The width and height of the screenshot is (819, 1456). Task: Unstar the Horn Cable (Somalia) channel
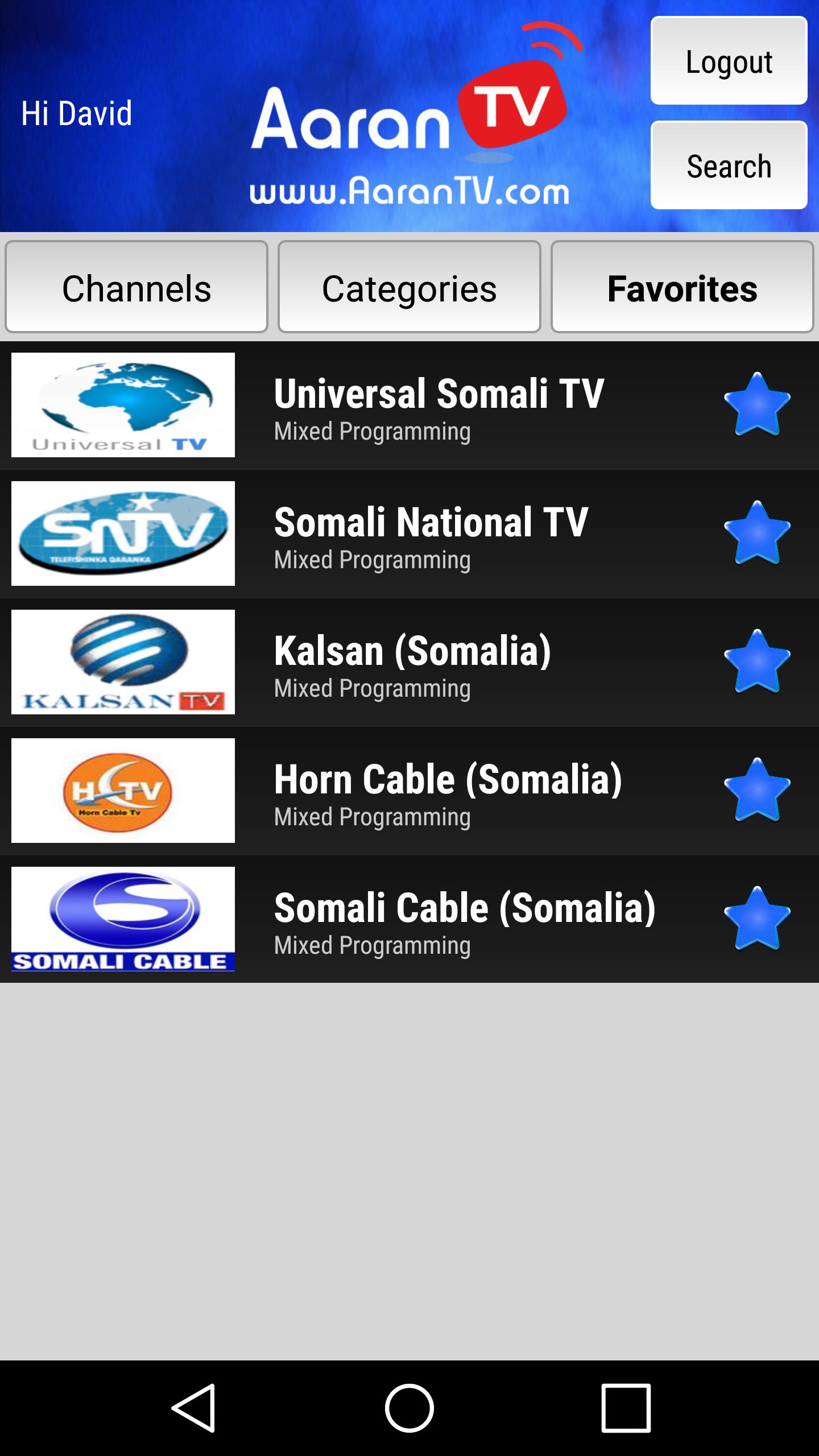point(757,790)
